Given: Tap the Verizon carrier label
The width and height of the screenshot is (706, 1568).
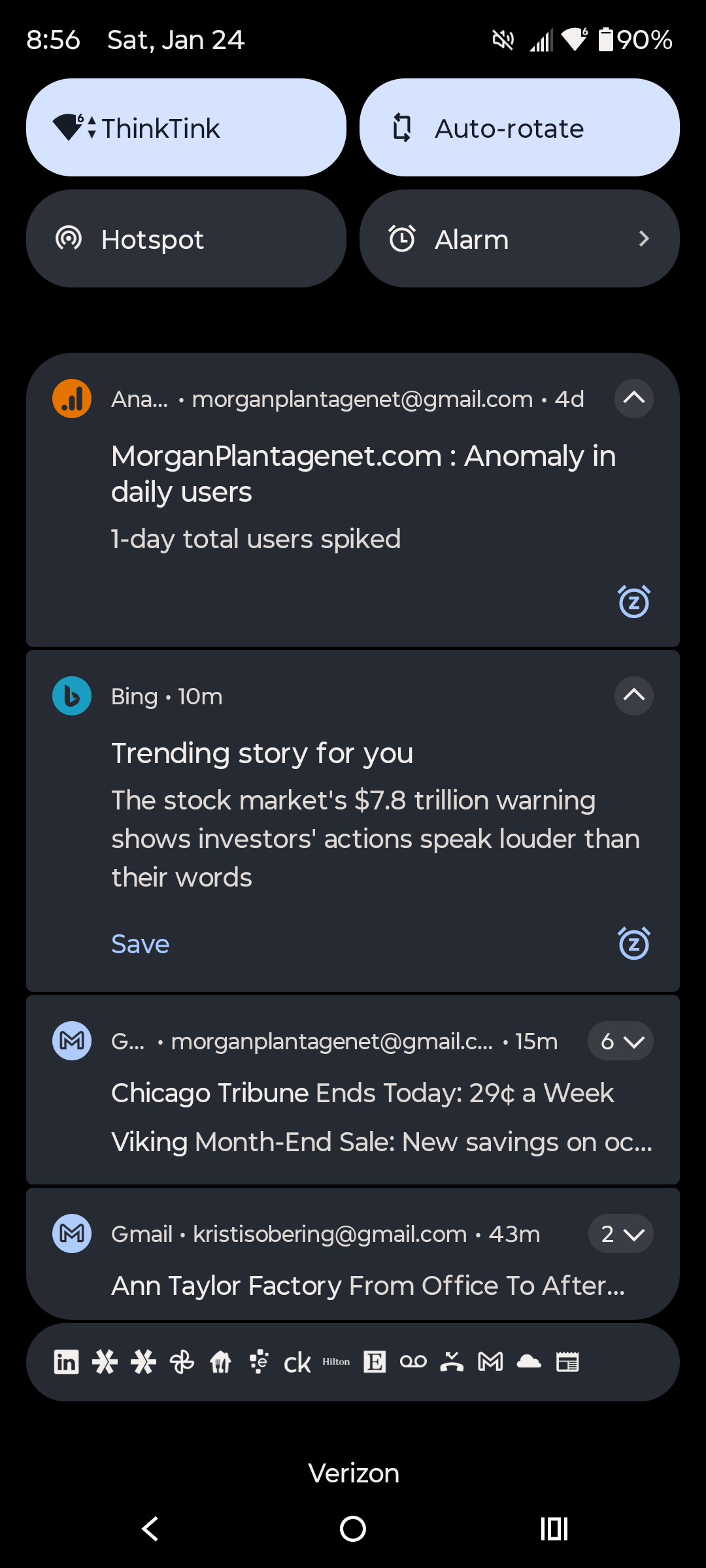Looking at the screenshot, I should coord(353,1473).
